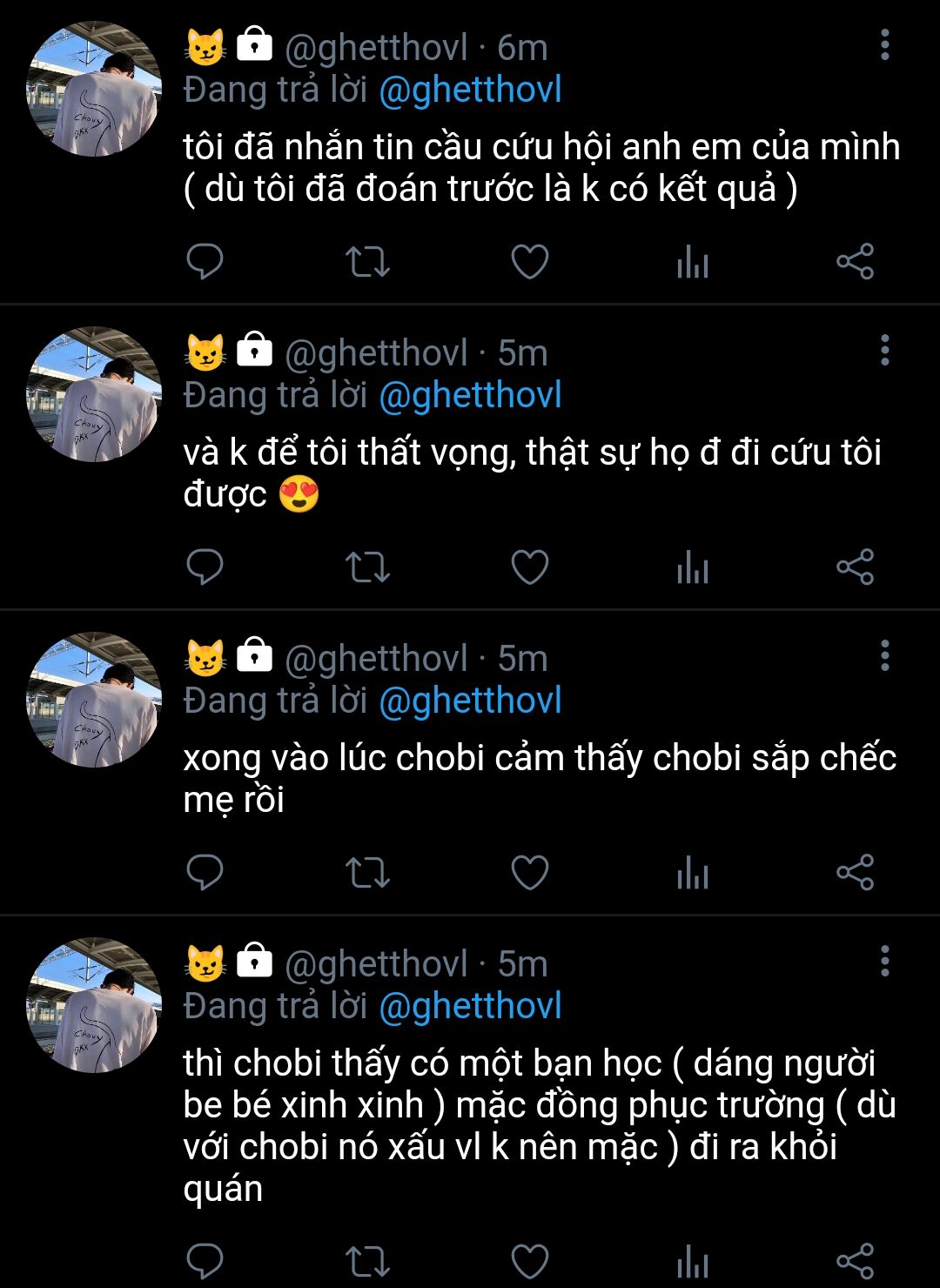This screenshot has width=940, height=1288.
Task: Like the tweet starting 'xong vào lúc chobi'
Action: [529, 872]
